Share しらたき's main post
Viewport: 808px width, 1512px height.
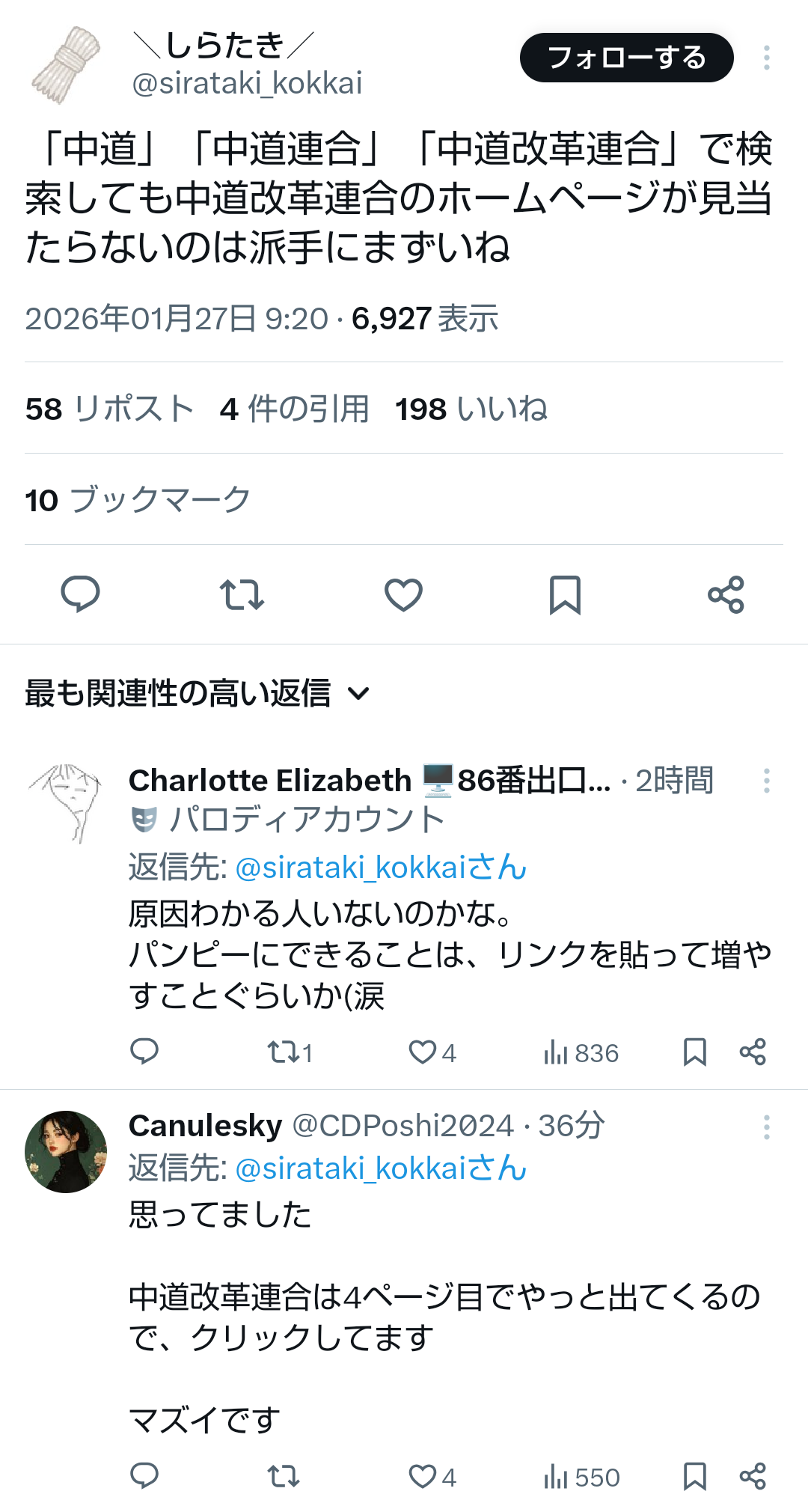click(x=726, y=594)
